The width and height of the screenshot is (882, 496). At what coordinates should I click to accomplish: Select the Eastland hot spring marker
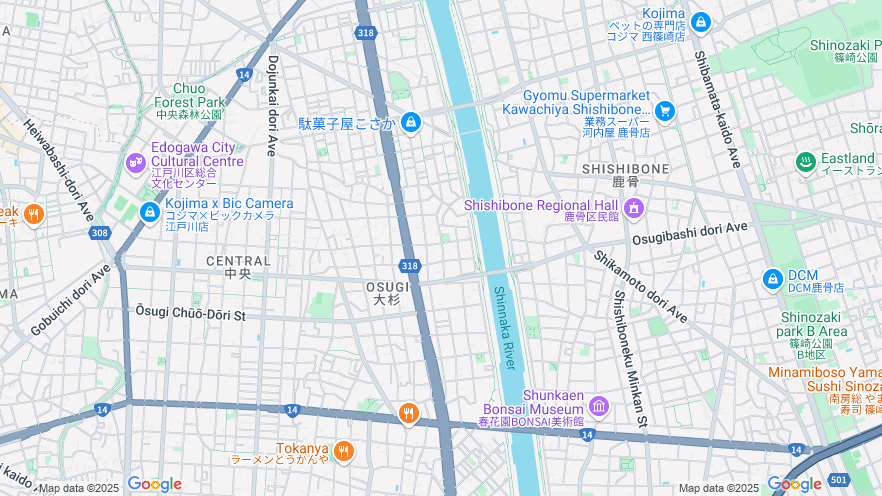coord(805,161)
